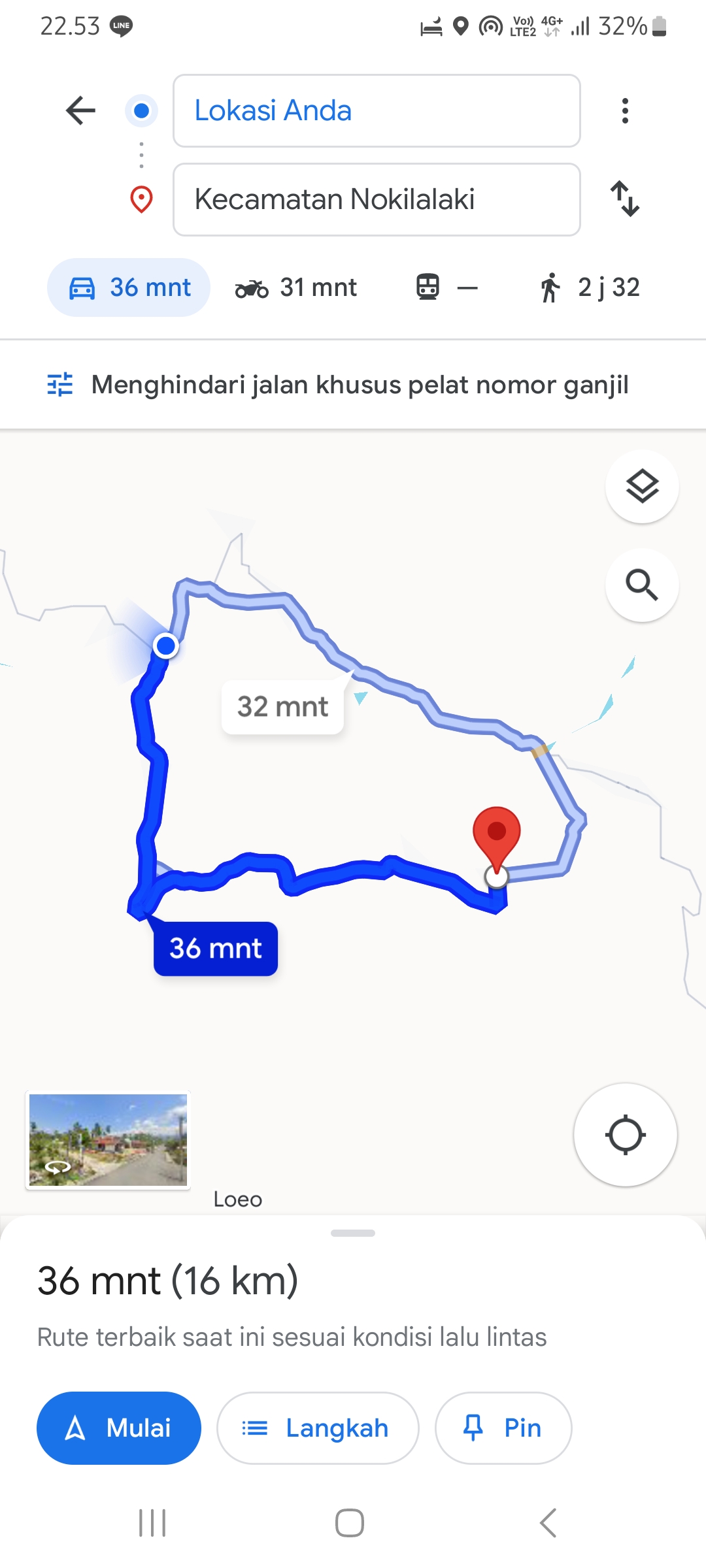
Task: Open the map layers button
Action: point(642,487)
